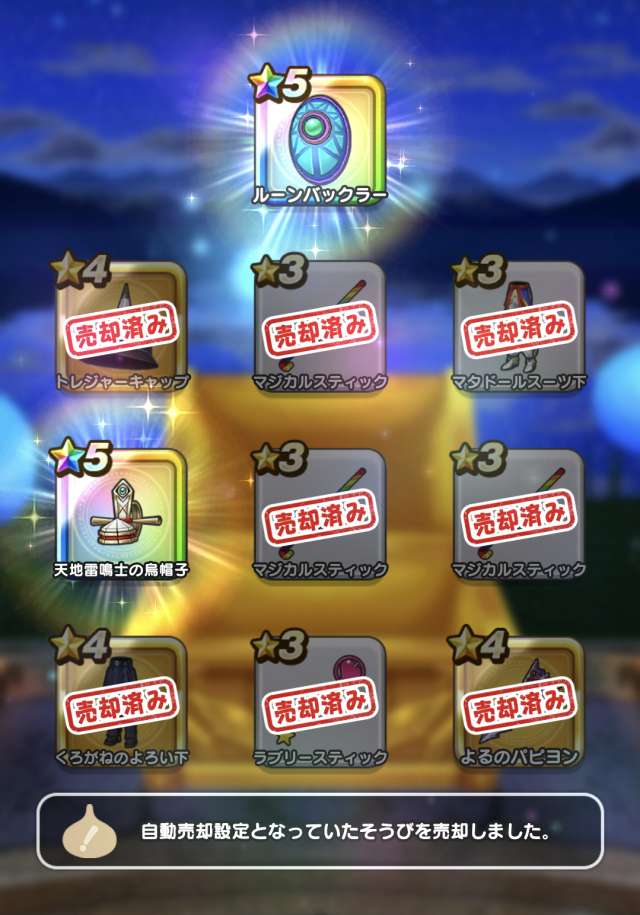The height and width of the screenshot is (915, 640).
Task: Open the くろがねのよろい下 item tile
Action: 121,699
